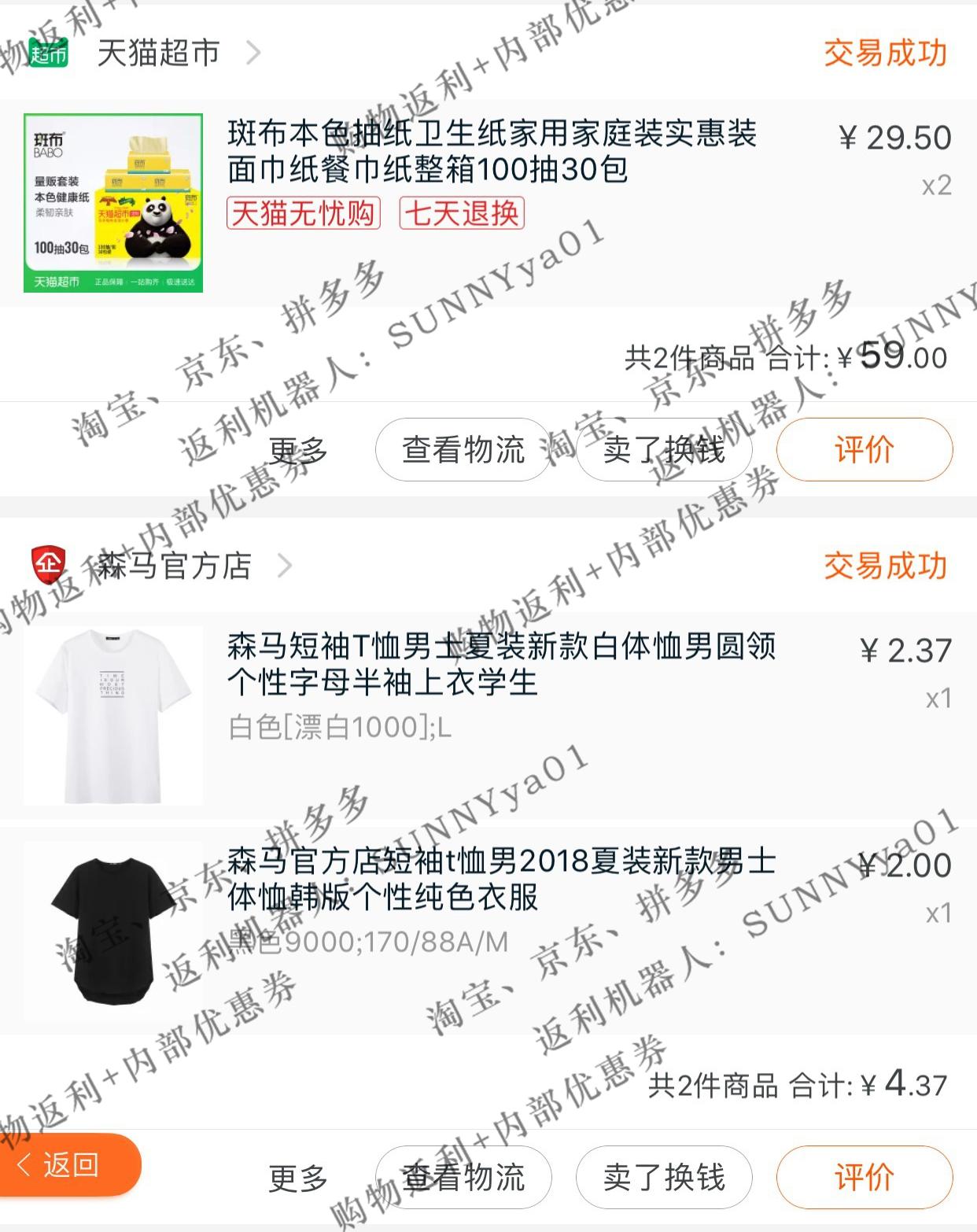The height and width of the screenshot is (1232, 977).
Task: Tap 卖了换钱 for the 天猫超市 order
Action: tap(664, 450)
